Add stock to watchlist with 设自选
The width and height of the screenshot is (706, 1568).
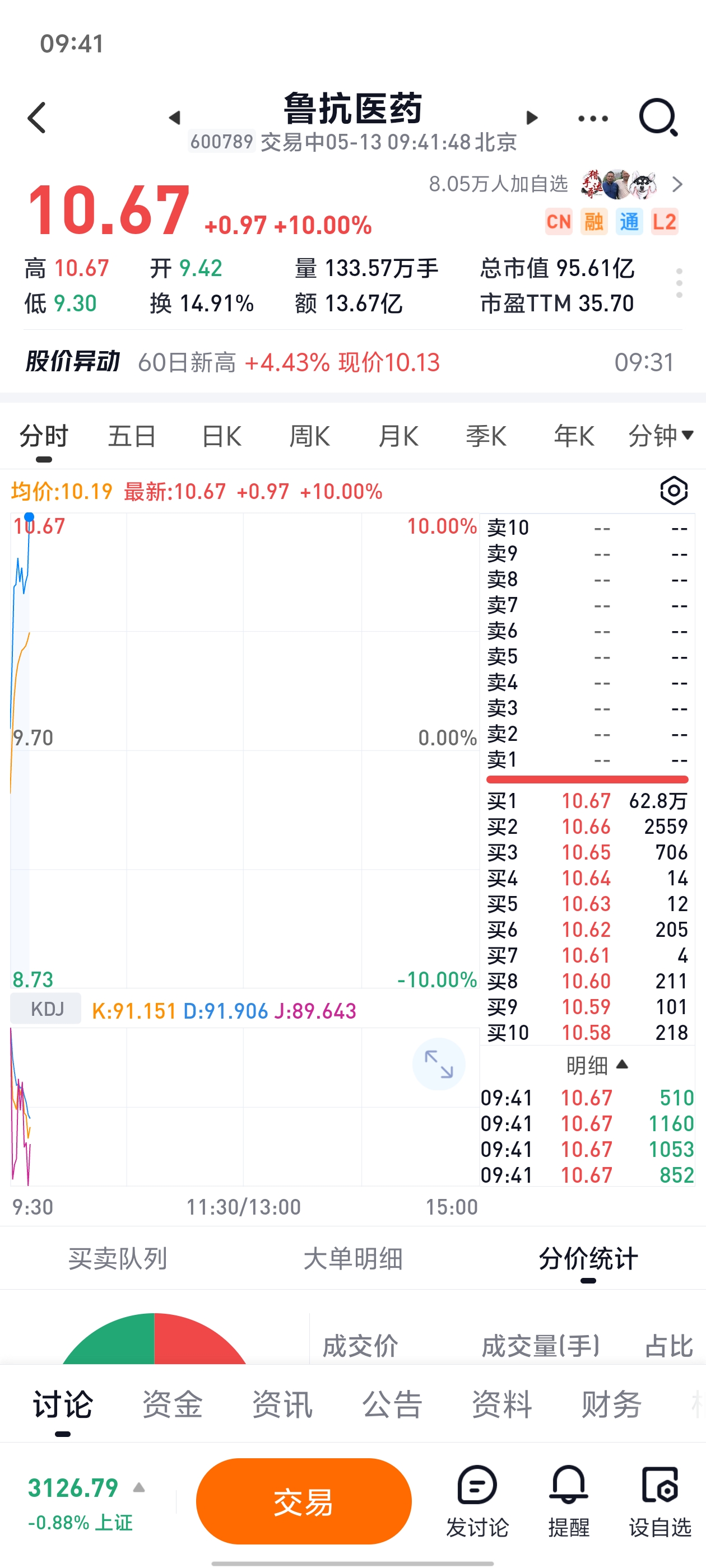point(659,1501)
